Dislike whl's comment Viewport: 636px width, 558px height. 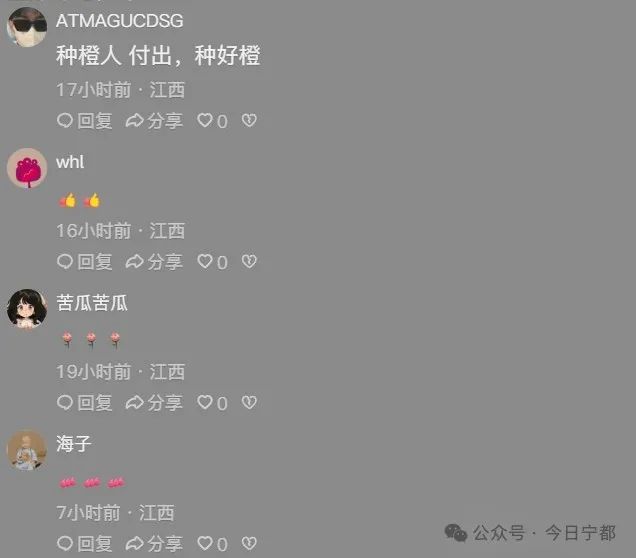[x=250, y=262]
